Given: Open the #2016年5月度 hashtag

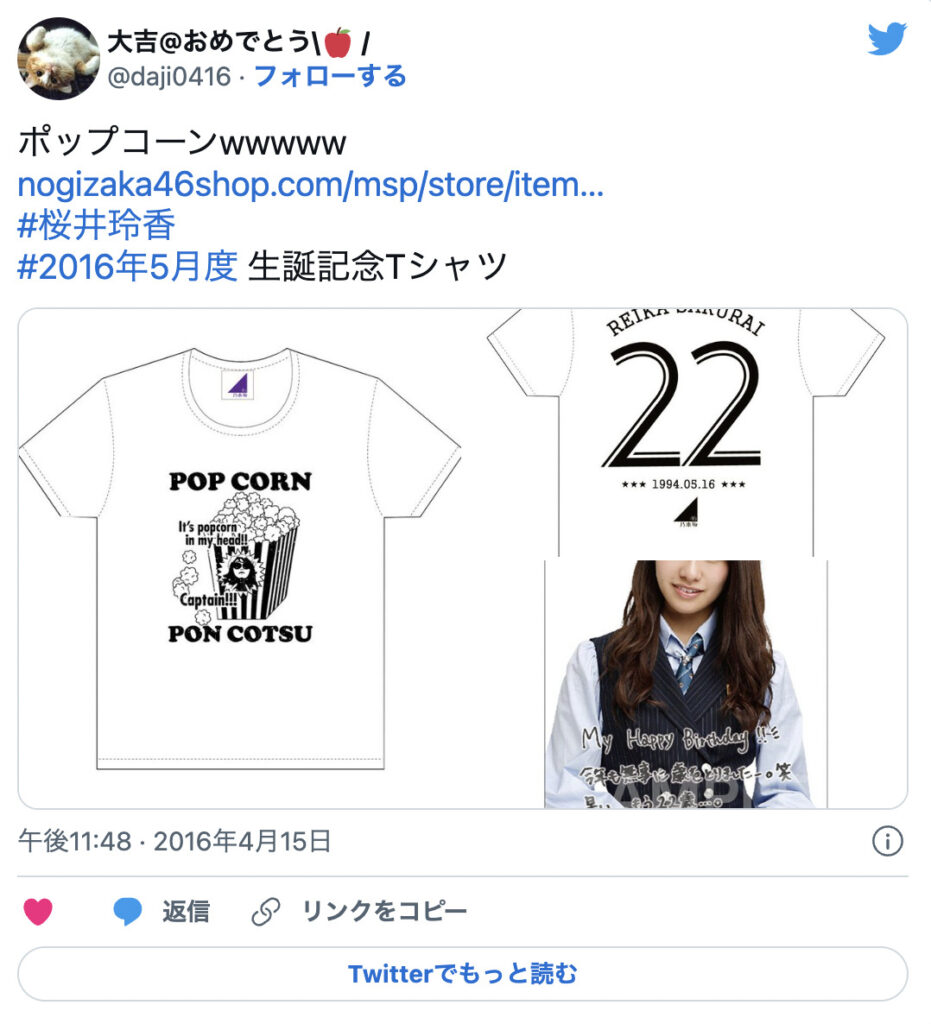Looking at the screenshot, I should pyautogui.click(x=128, y=266).
